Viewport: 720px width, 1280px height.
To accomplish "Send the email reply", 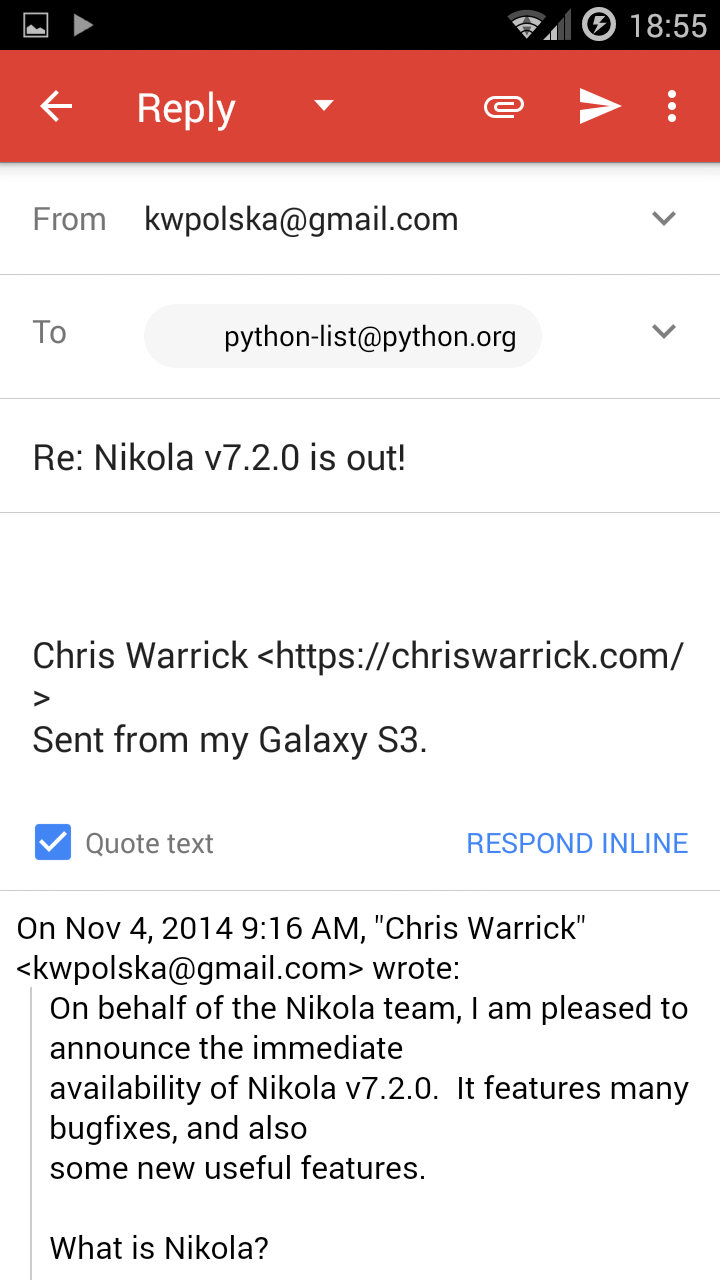I will tap(600, 106).
